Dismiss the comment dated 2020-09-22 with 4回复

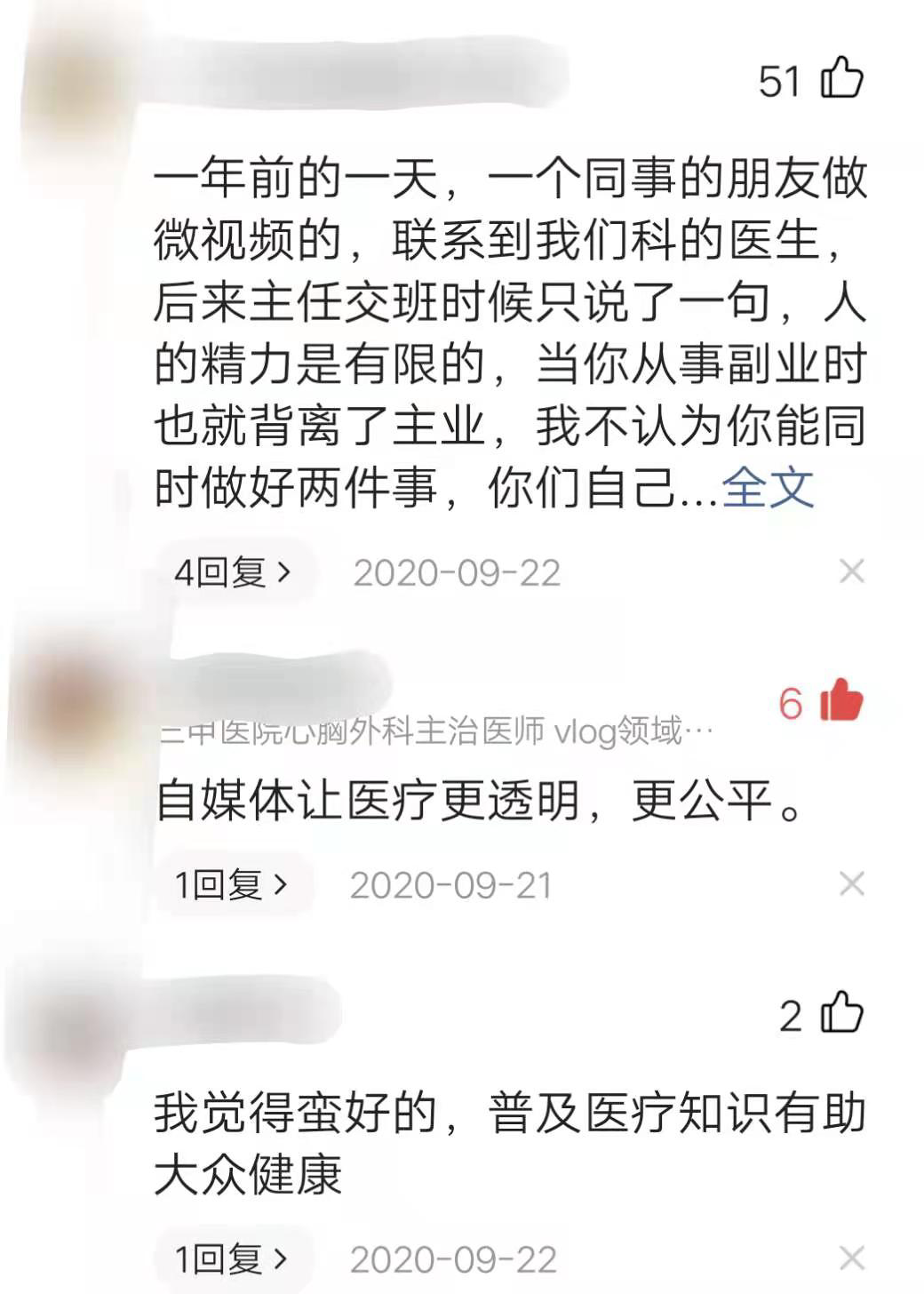(851, 571)
